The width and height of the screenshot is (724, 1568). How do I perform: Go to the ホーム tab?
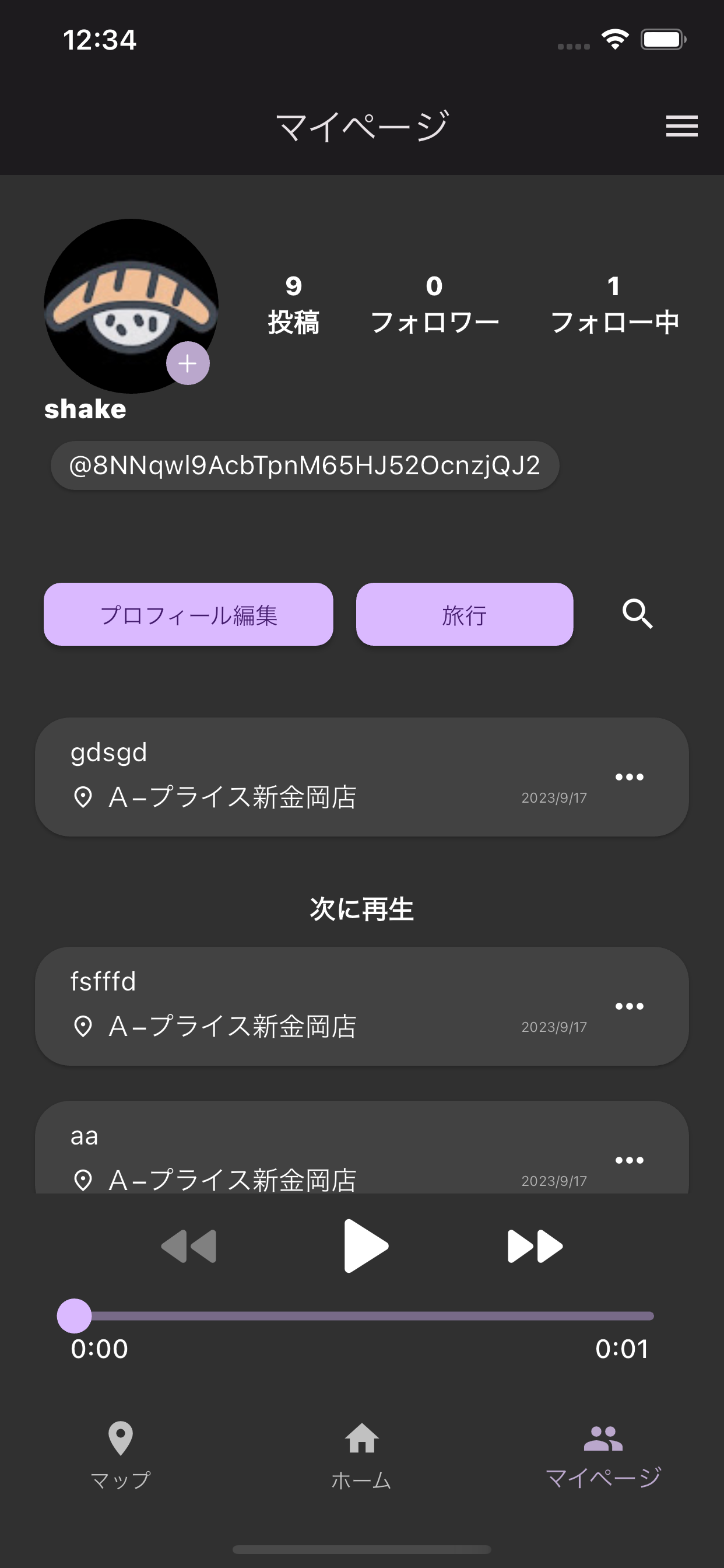(361, 1455)
